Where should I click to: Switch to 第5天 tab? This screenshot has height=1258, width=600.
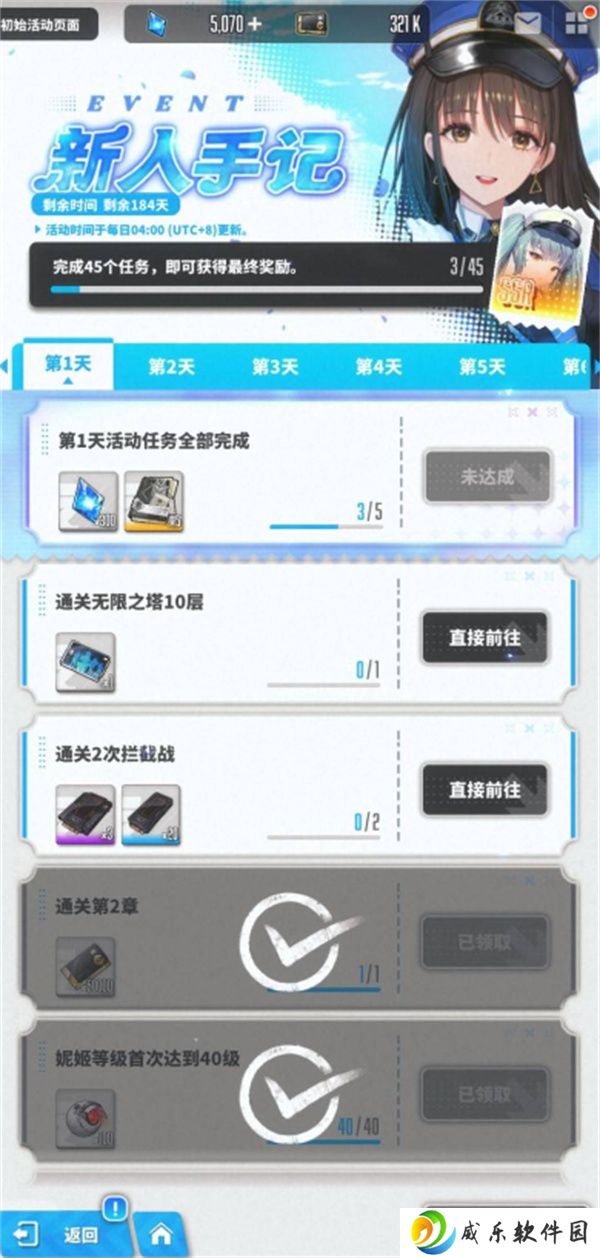[x=482, y=367]
